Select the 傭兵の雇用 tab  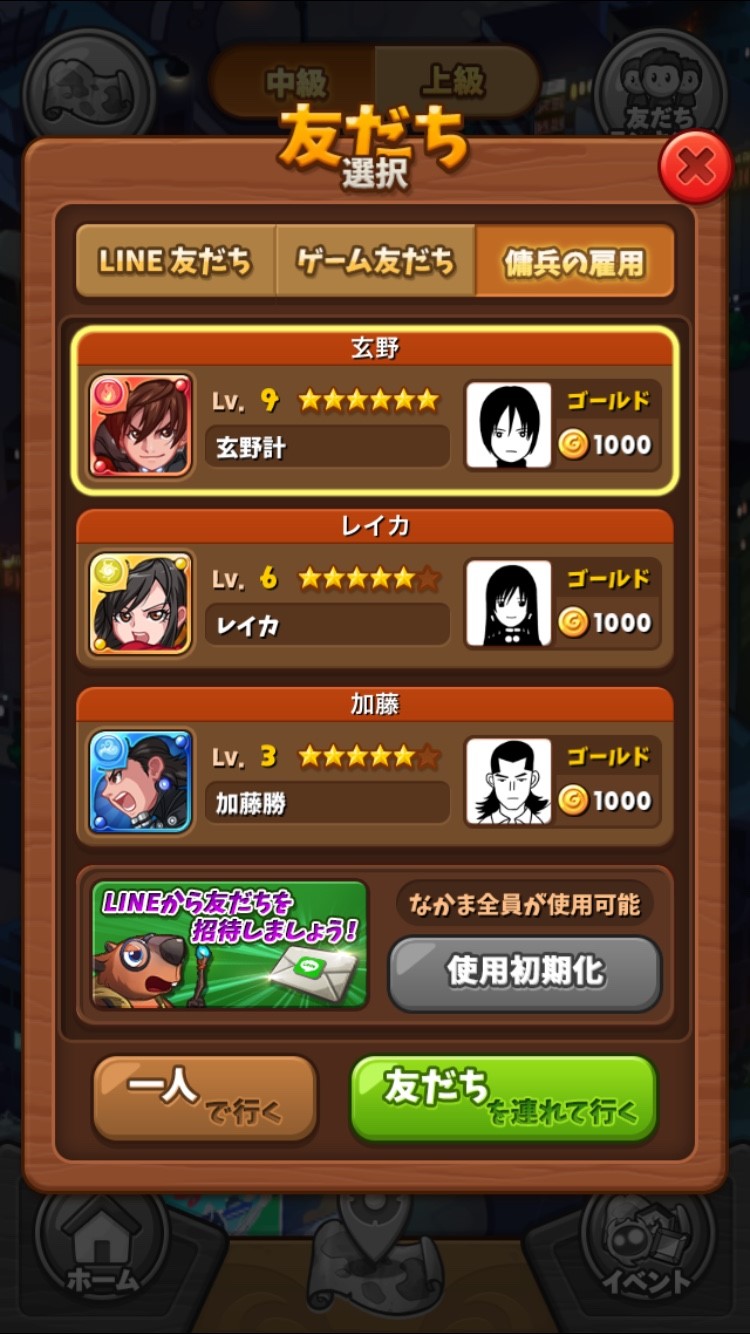pos(574,262)
